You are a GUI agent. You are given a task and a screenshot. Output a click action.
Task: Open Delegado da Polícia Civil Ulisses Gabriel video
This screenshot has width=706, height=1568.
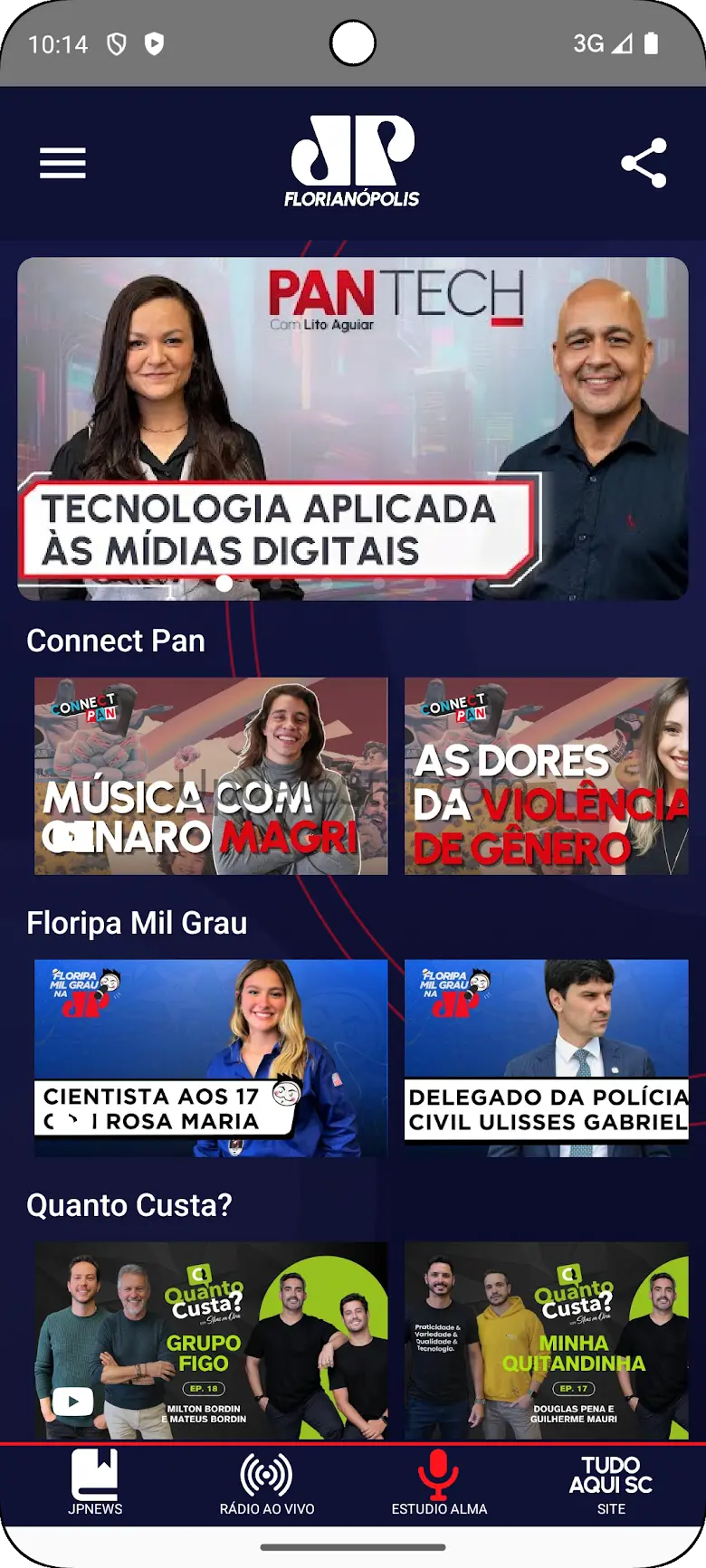click(x=546, y=1058)
